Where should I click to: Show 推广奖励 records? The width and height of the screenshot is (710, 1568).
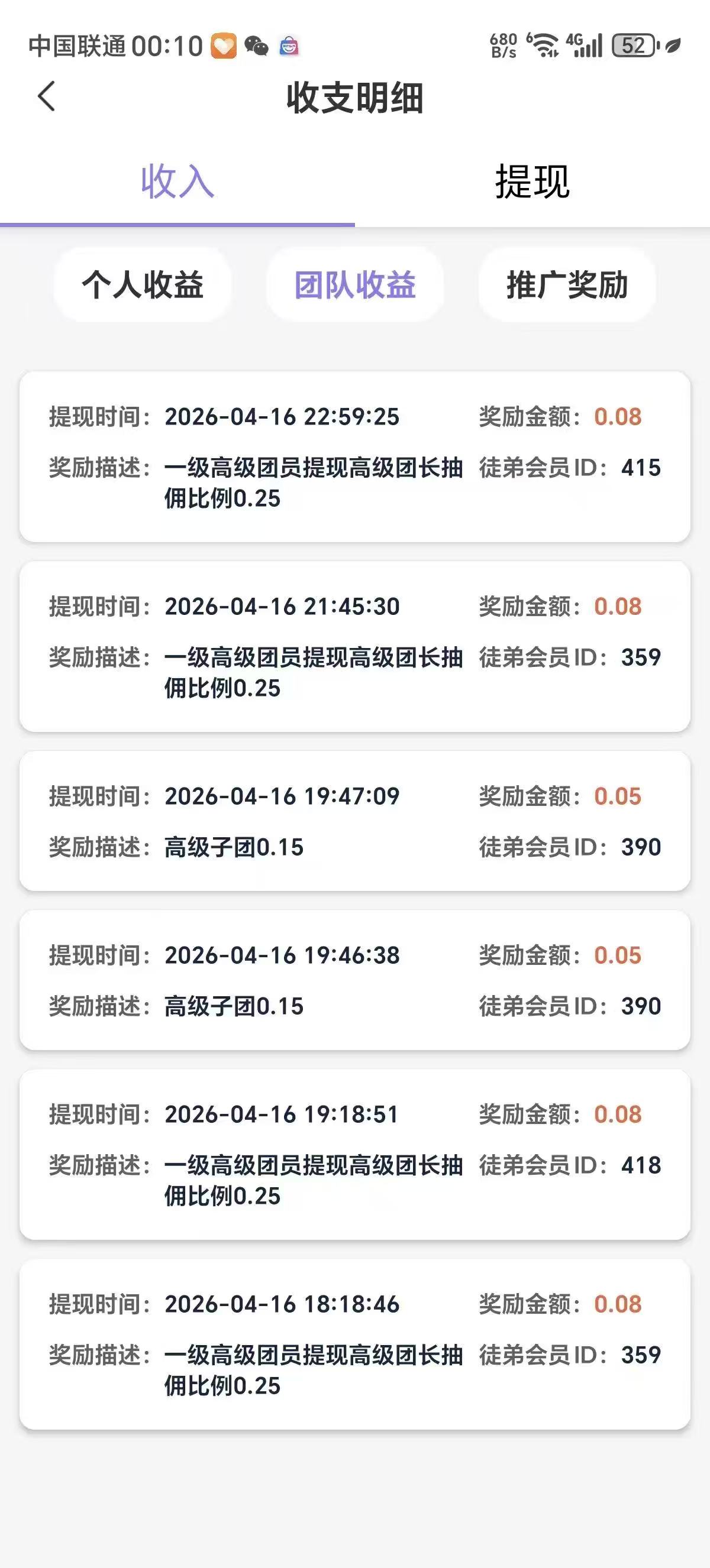(x=567, y=284)
